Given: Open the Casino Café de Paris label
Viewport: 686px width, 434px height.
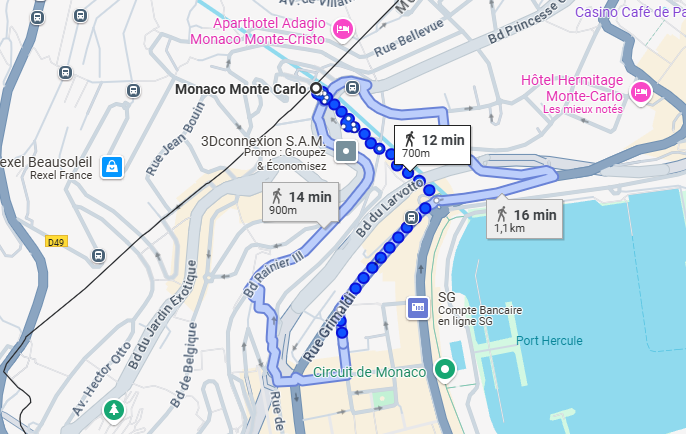Looking at the screenshot, I should click(x=629, y=12).
